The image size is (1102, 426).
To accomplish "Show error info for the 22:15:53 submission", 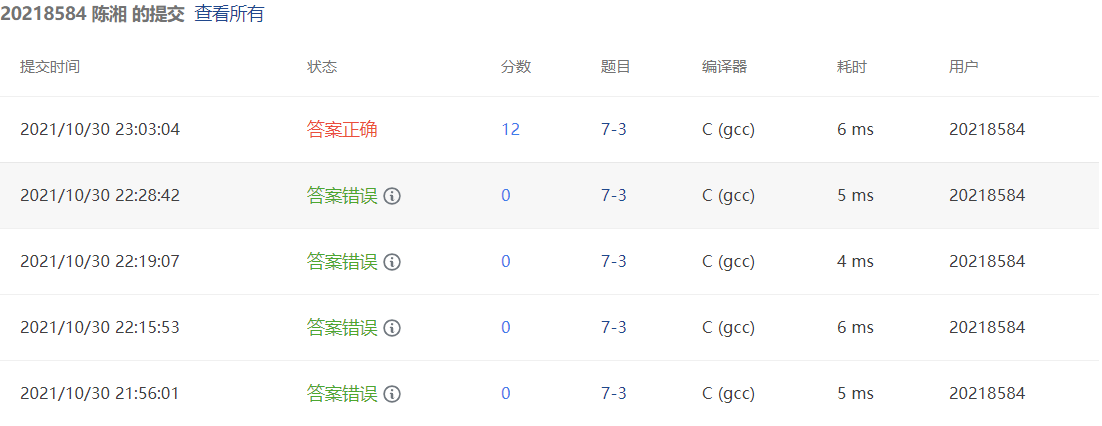I will point(393,328).
